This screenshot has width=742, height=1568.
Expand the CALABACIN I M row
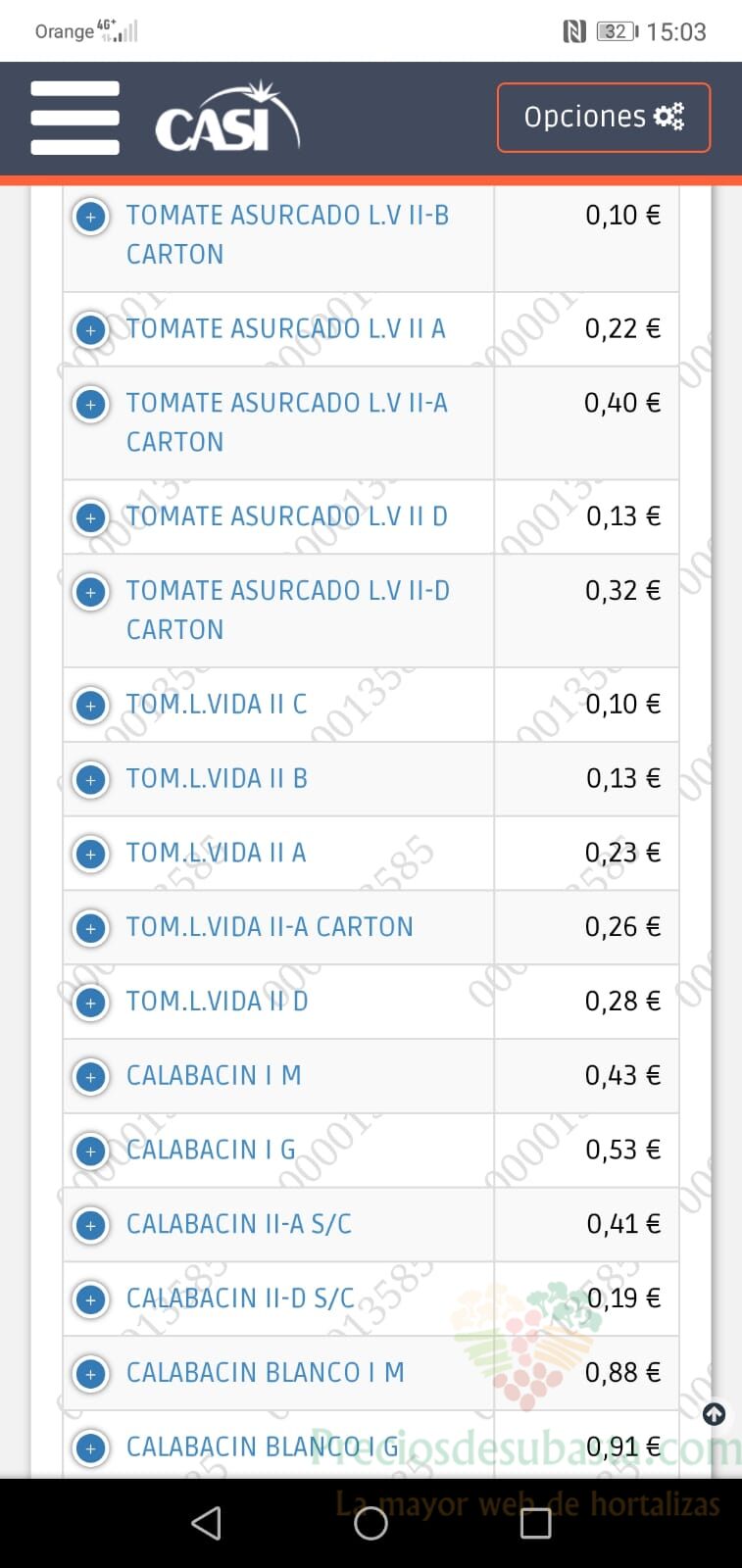pyautogui.click(x=91, y=1076)
